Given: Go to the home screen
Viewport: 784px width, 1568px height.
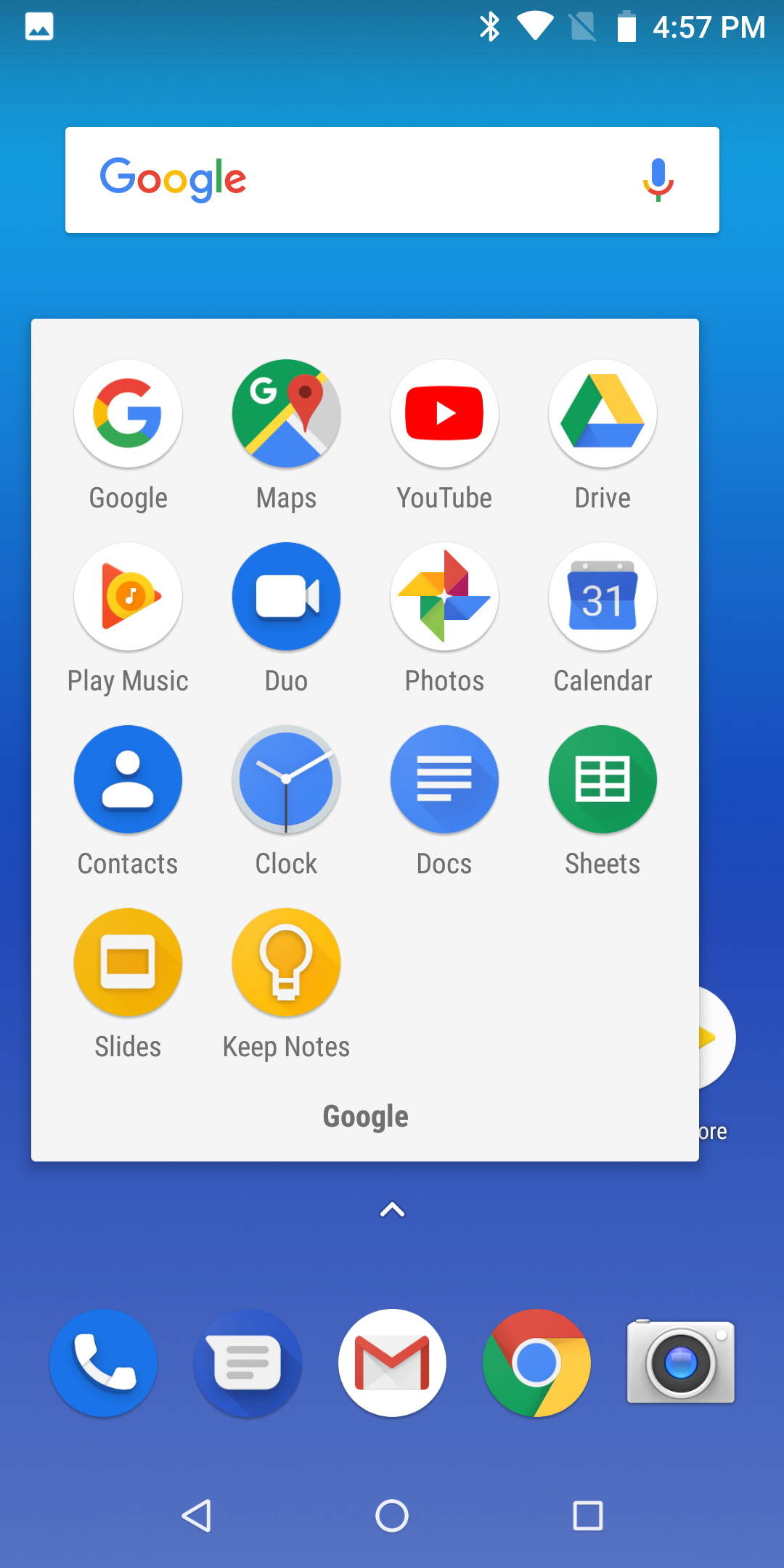Looking at the screenshot, I should pos(392,1516).
